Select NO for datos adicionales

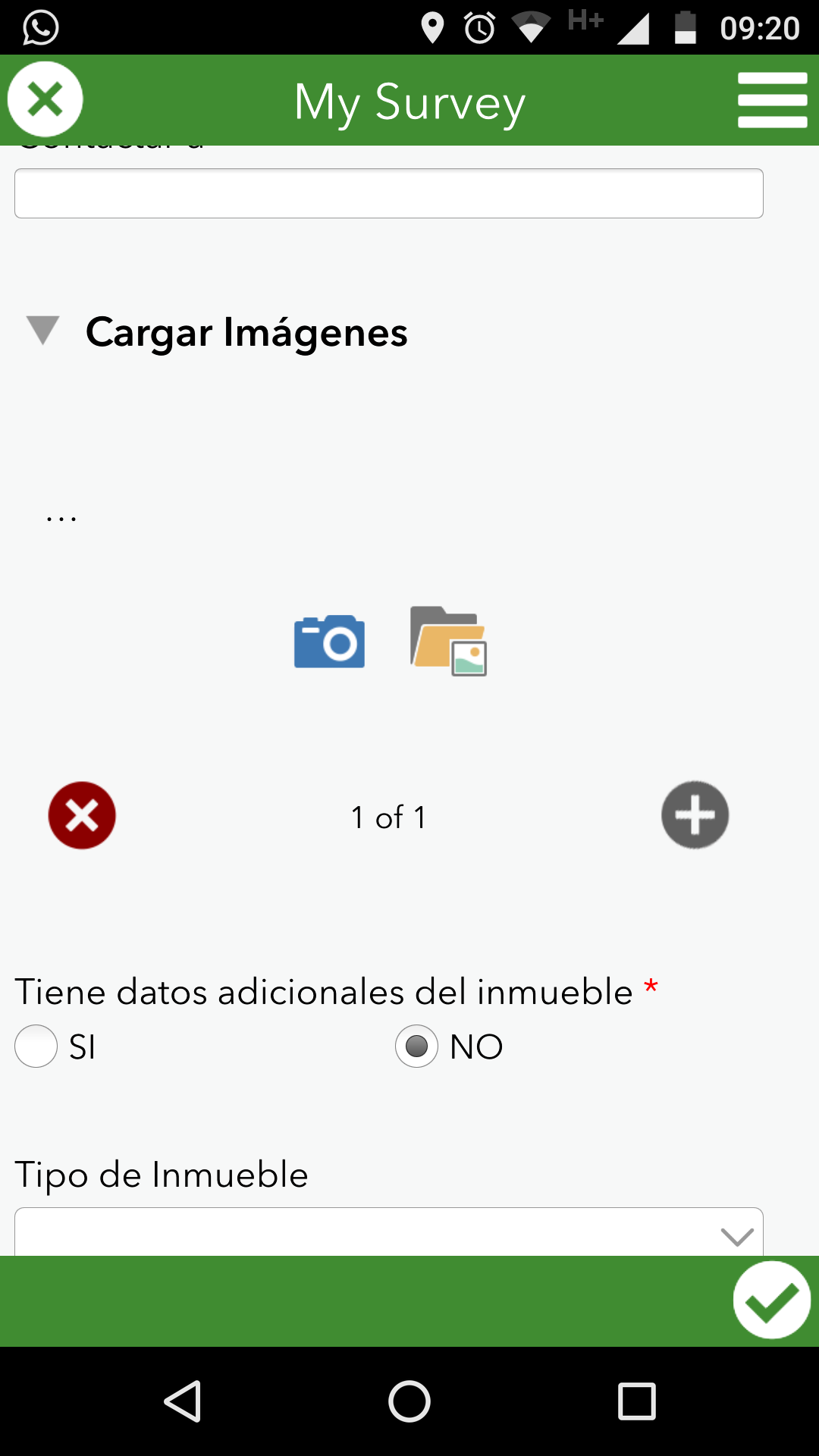pos(416,1046)
